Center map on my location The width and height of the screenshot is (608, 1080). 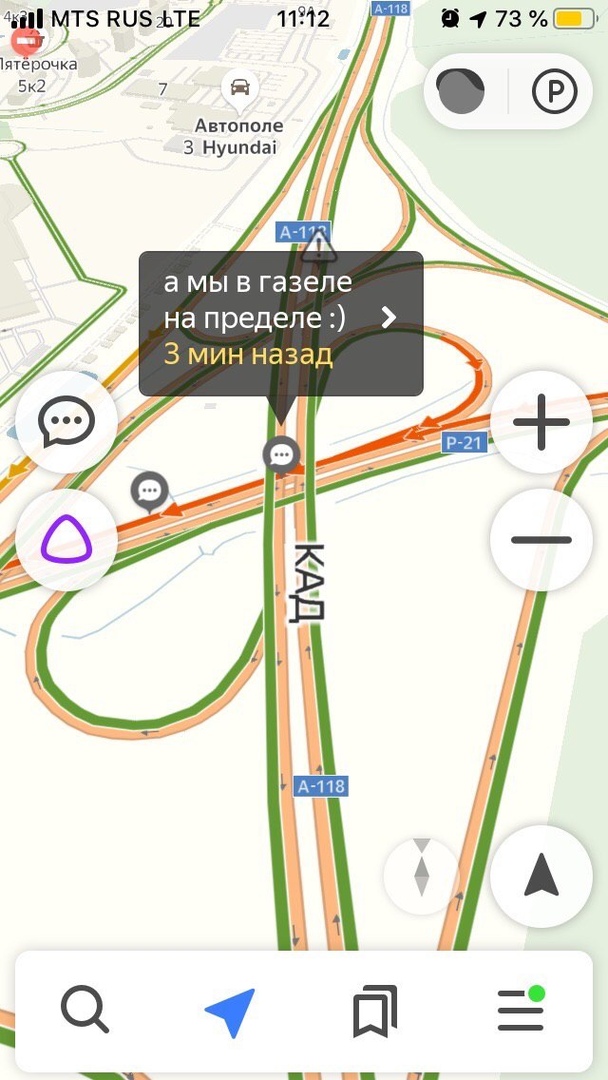tap(541, 876)
